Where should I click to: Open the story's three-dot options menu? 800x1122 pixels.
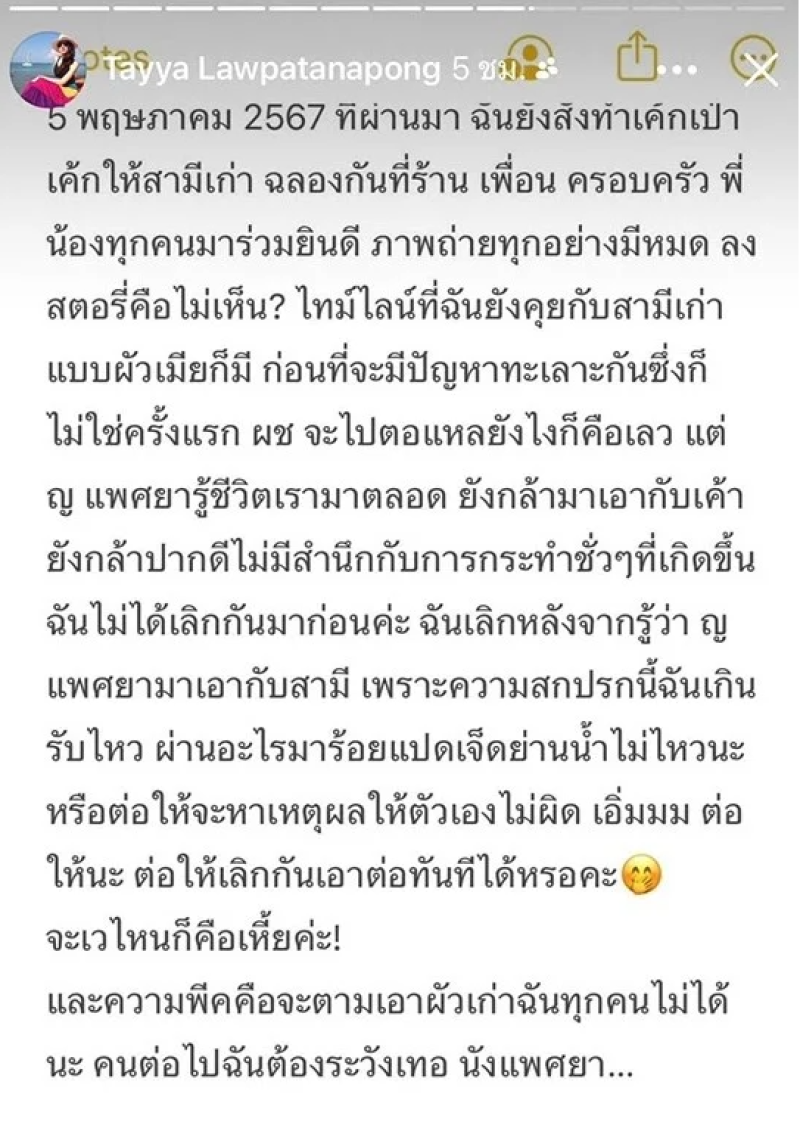[680, 71]
